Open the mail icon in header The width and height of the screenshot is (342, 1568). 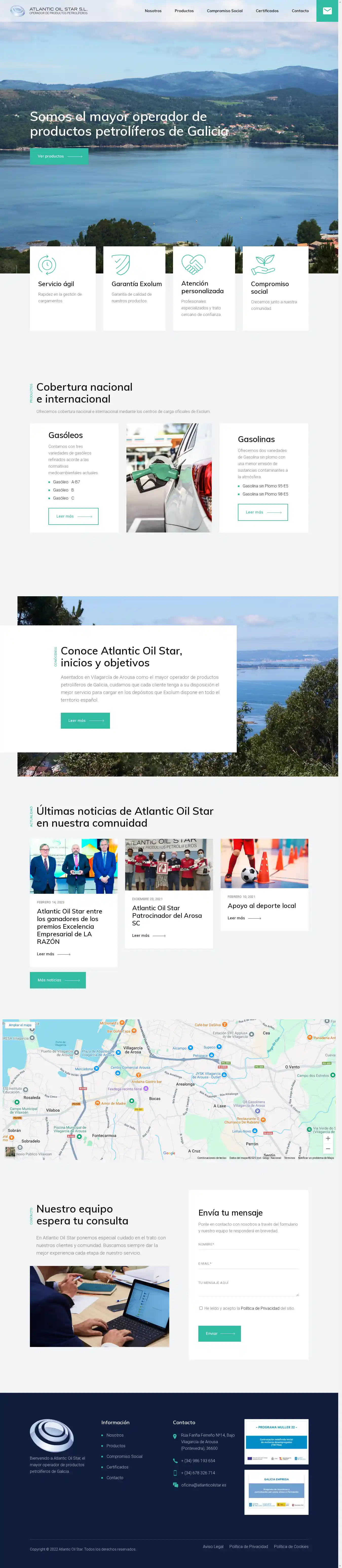[x=327, y=11]
